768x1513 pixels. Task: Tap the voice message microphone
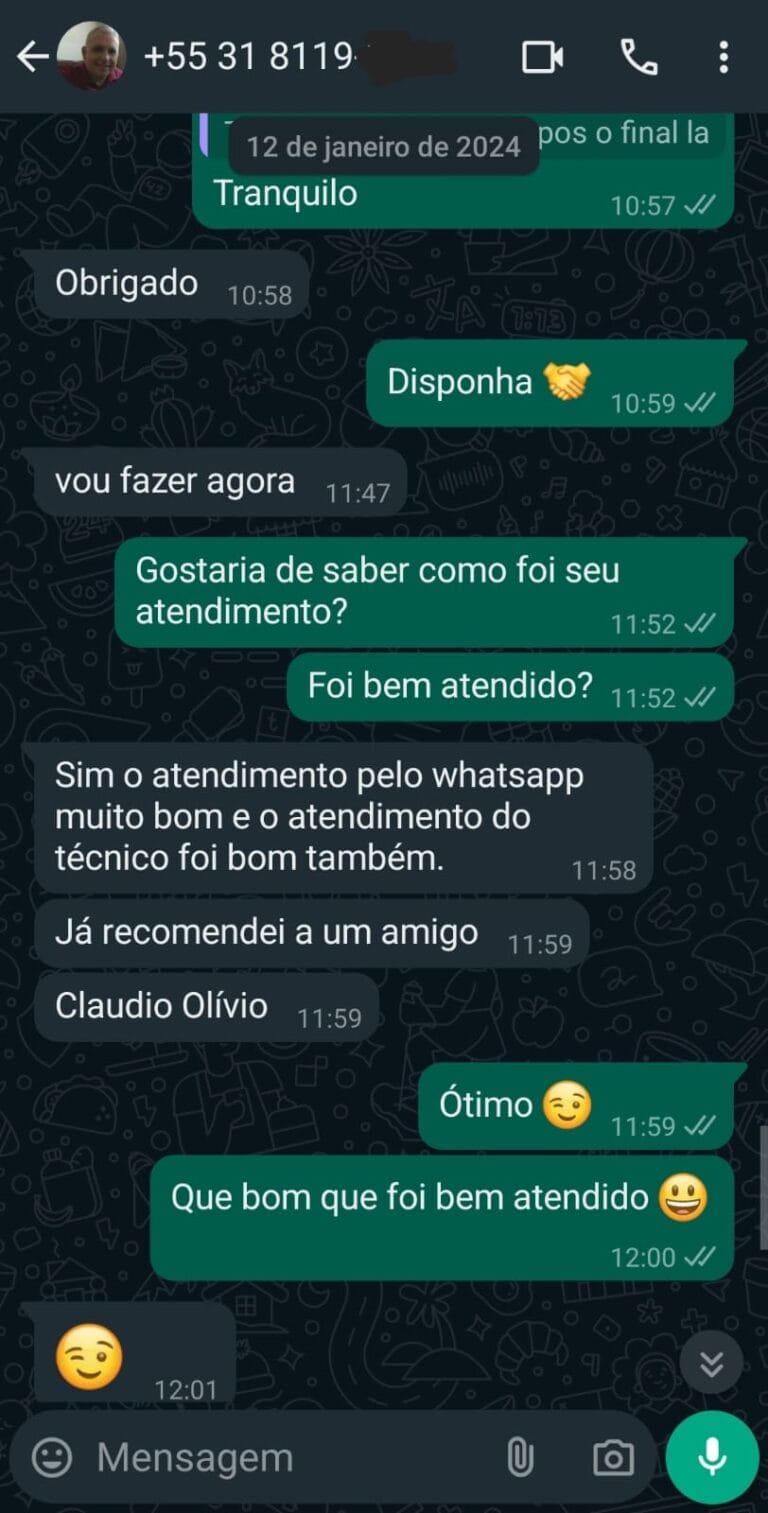pos(712,1457)
